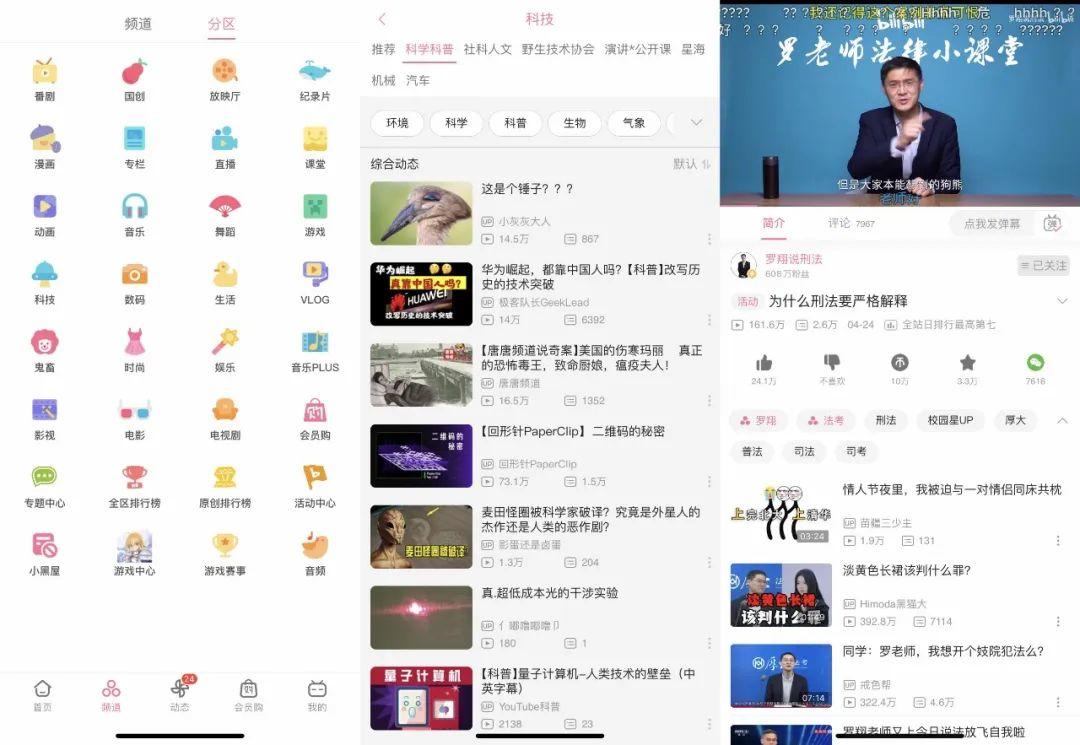The height and width of the screenshot is (745, 1080).
Task: Go to the 我的 tab
Action: 317,694
